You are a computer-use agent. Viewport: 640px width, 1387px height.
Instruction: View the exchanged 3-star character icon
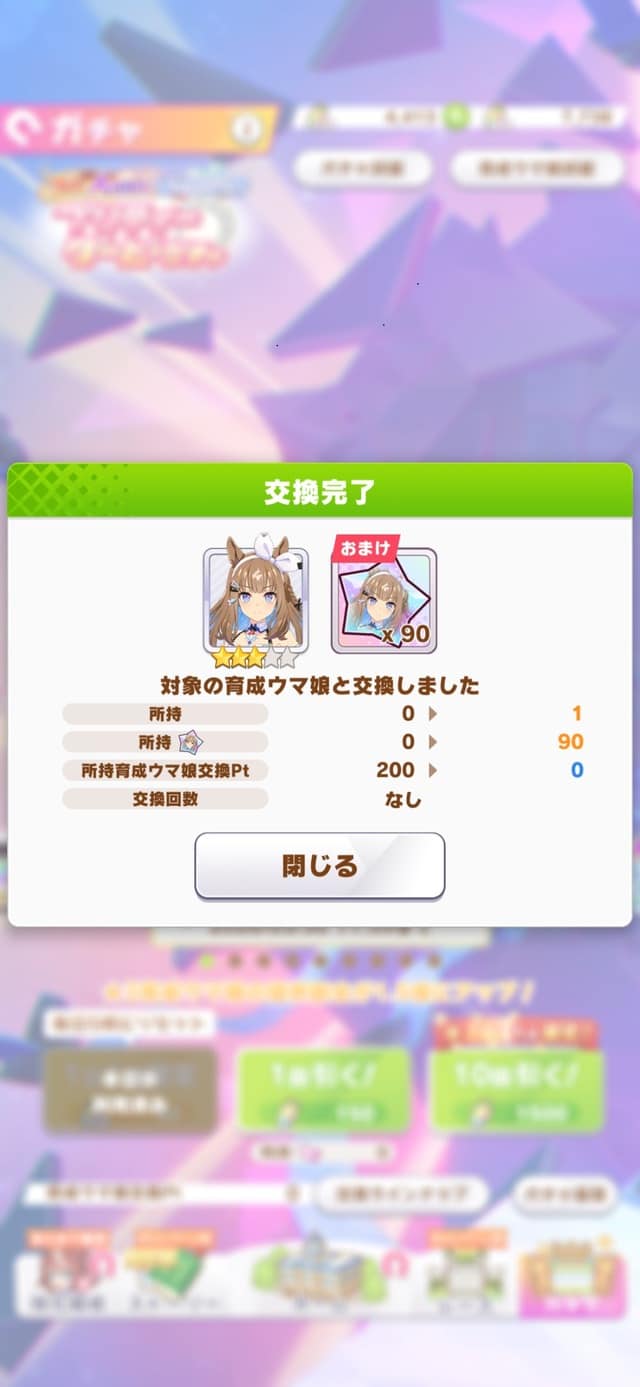pyautogui.click(x=256, y=598)
